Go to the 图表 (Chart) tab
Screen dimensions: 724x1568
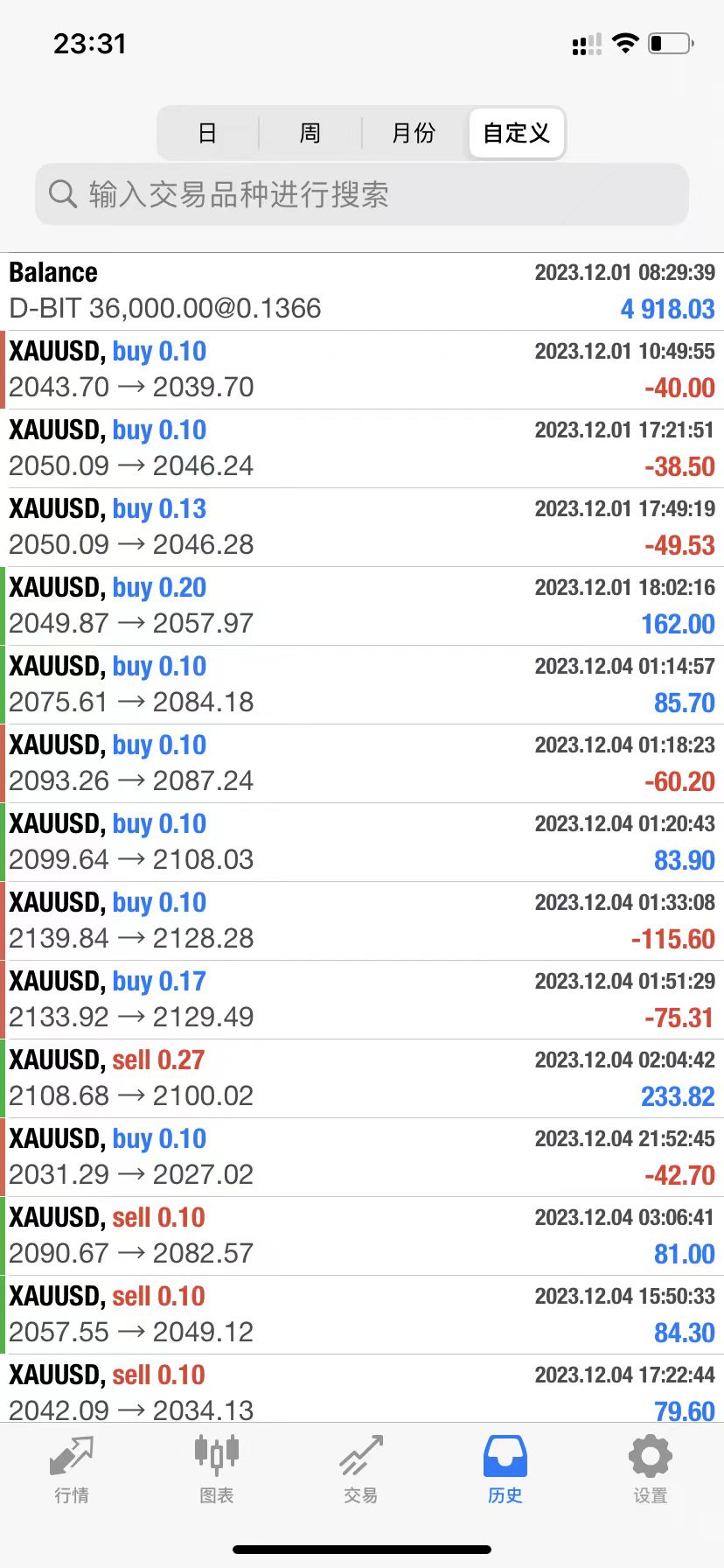pyautogui.click(x=216, y=1469)
